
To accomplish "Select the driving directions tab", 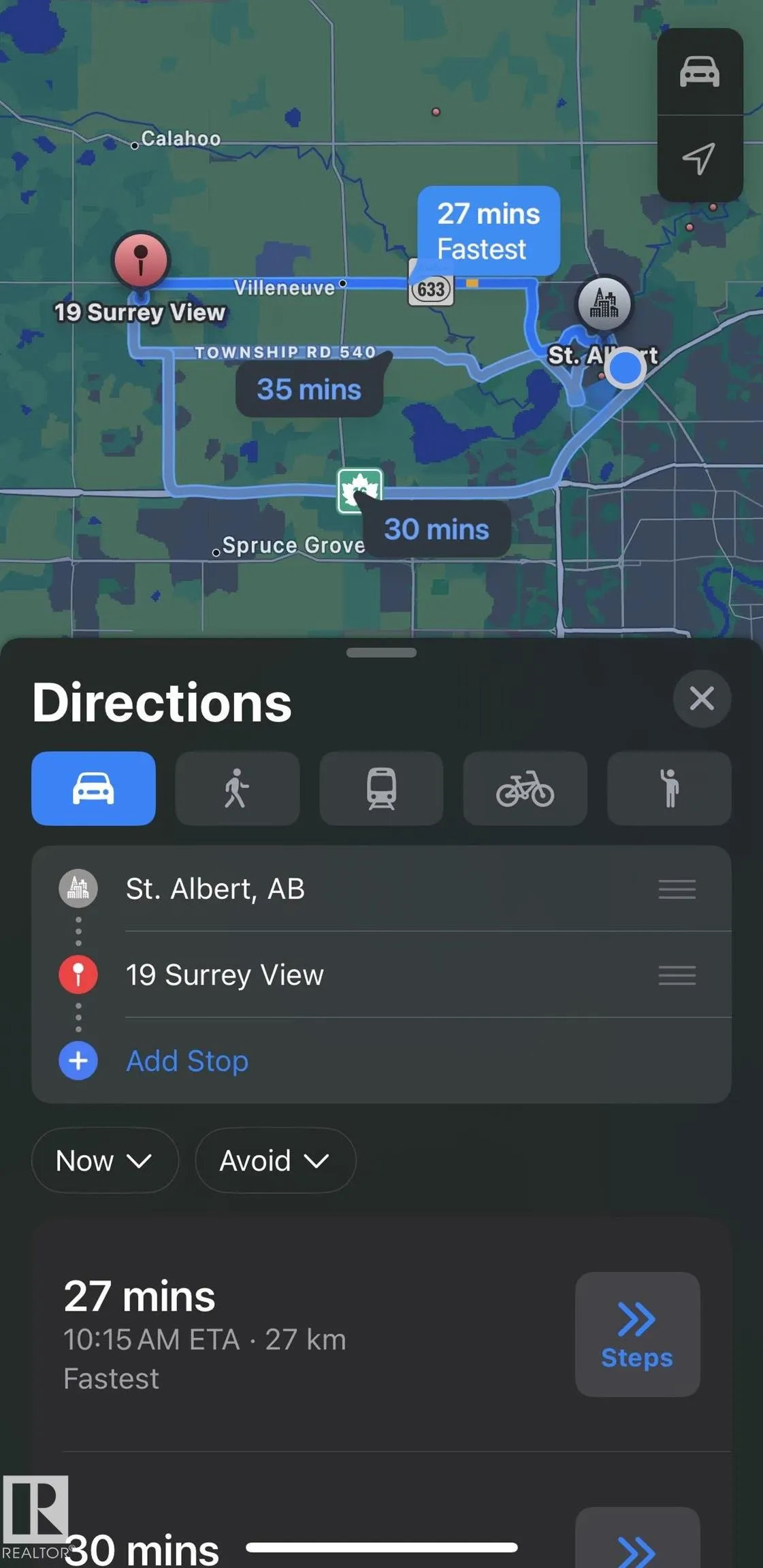I will pyautogui.click(x=93, y=788).
